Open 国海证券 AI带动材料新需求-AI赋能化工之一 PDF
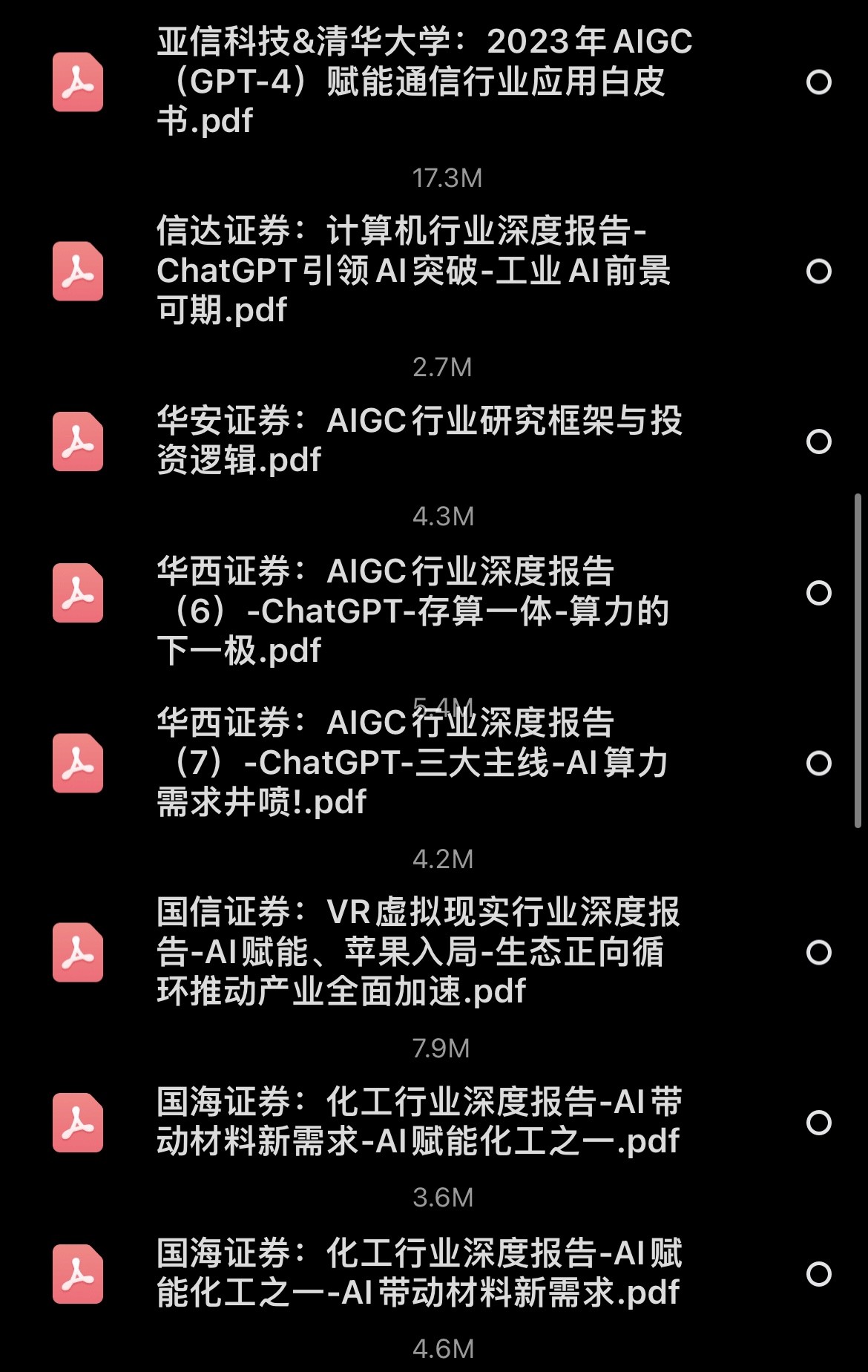Image resolution: width=868 pixels, height=1372 pixels. (x=419, y=1122)
